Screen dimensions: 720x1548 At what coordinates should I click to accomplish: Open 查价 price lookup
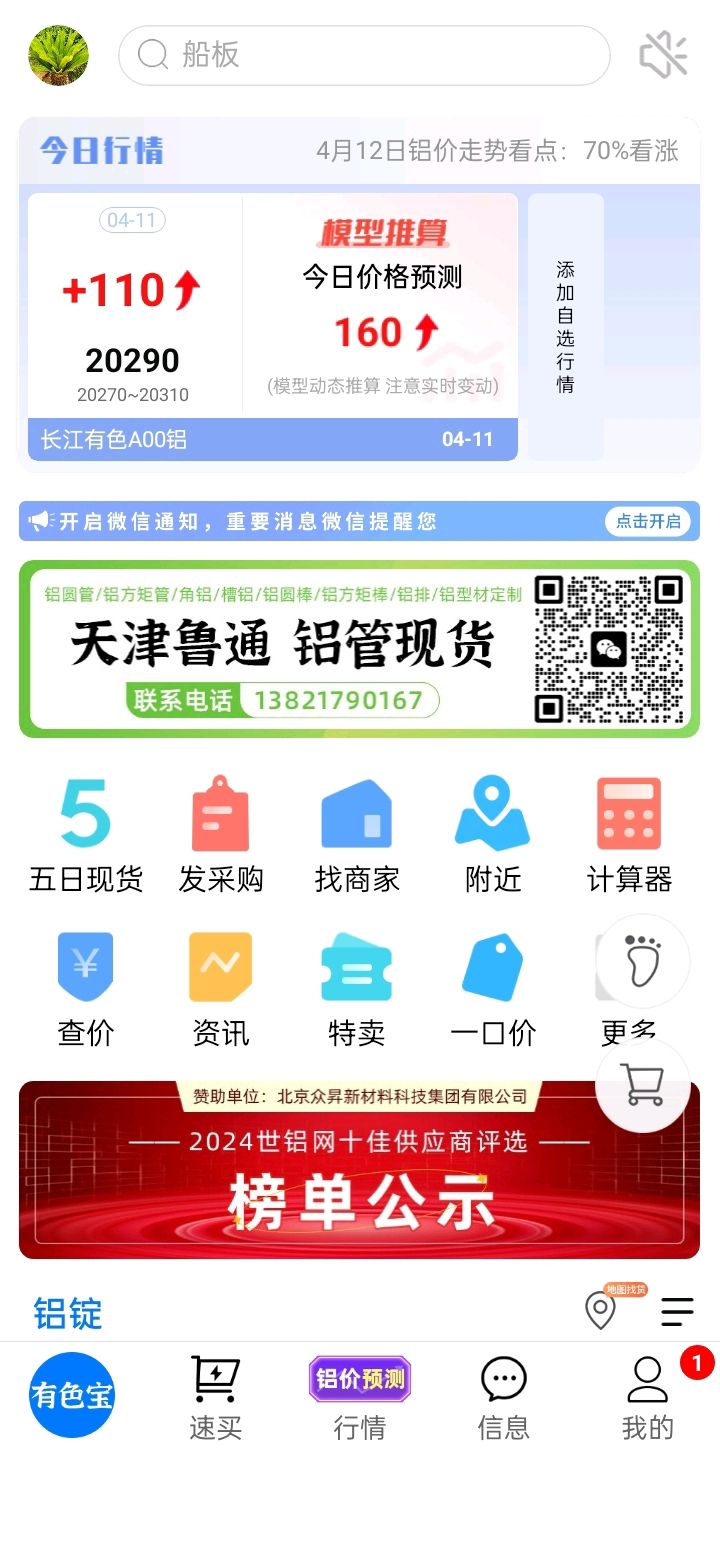[86, 989]
